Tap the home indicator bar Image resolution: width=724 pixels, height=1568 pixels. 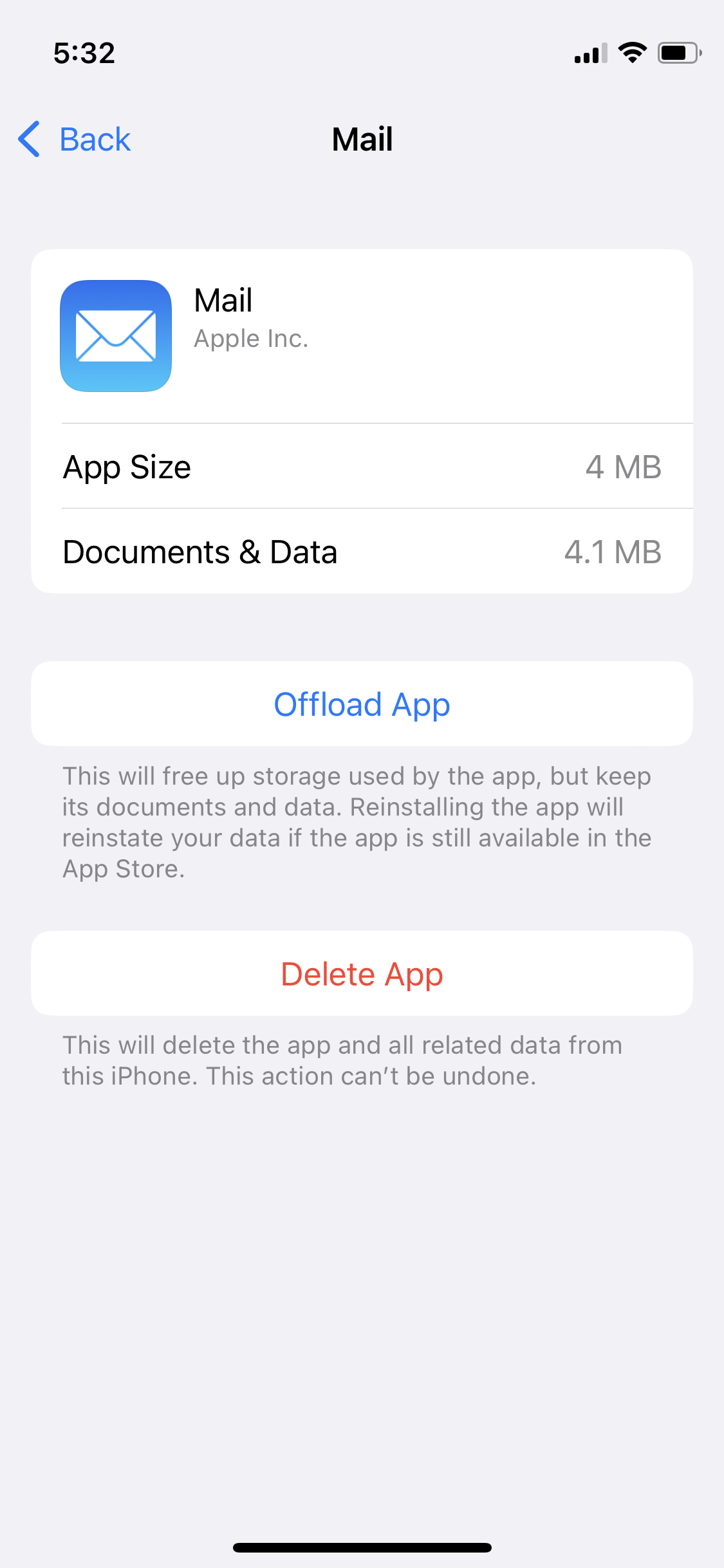362,1547
